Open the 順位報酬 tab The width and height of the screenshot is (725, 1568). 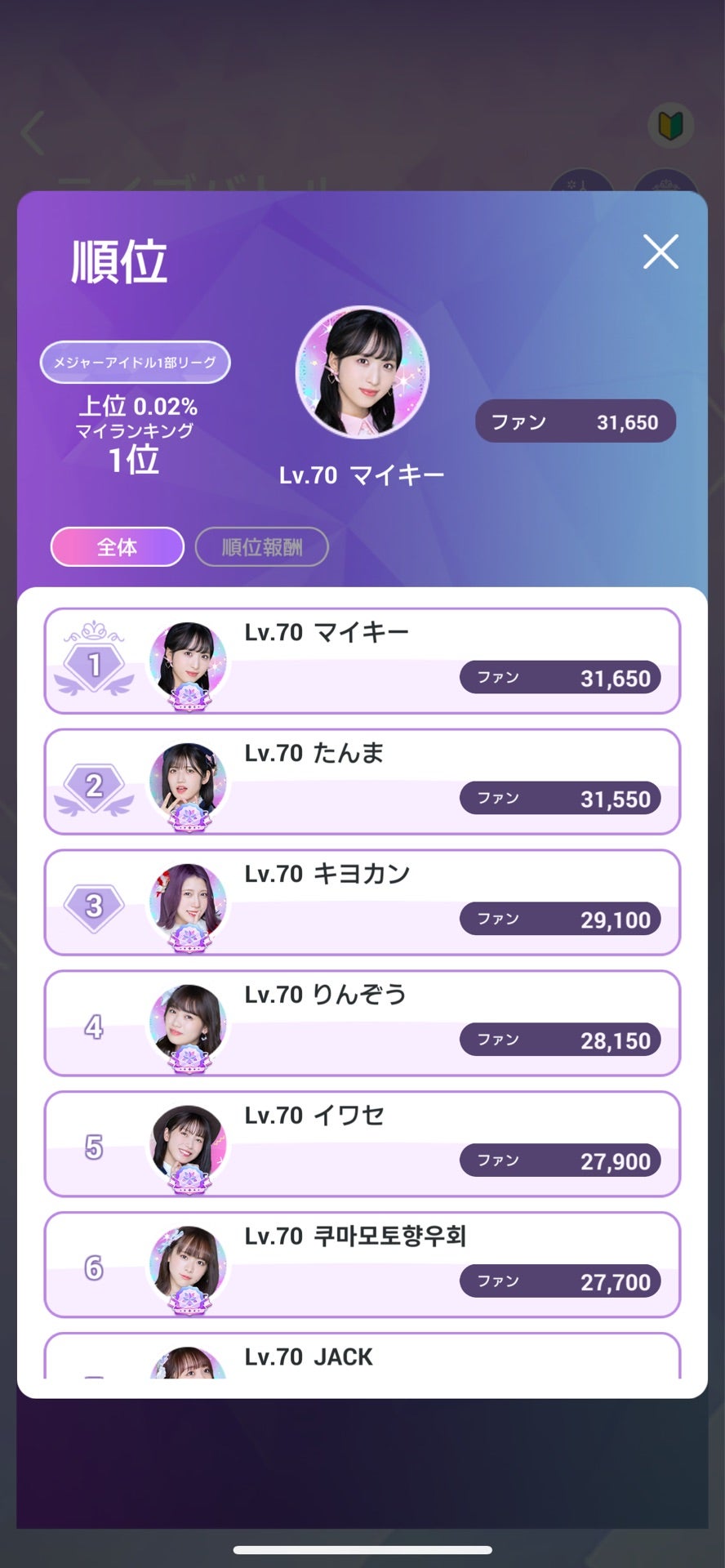click(262, 547)
